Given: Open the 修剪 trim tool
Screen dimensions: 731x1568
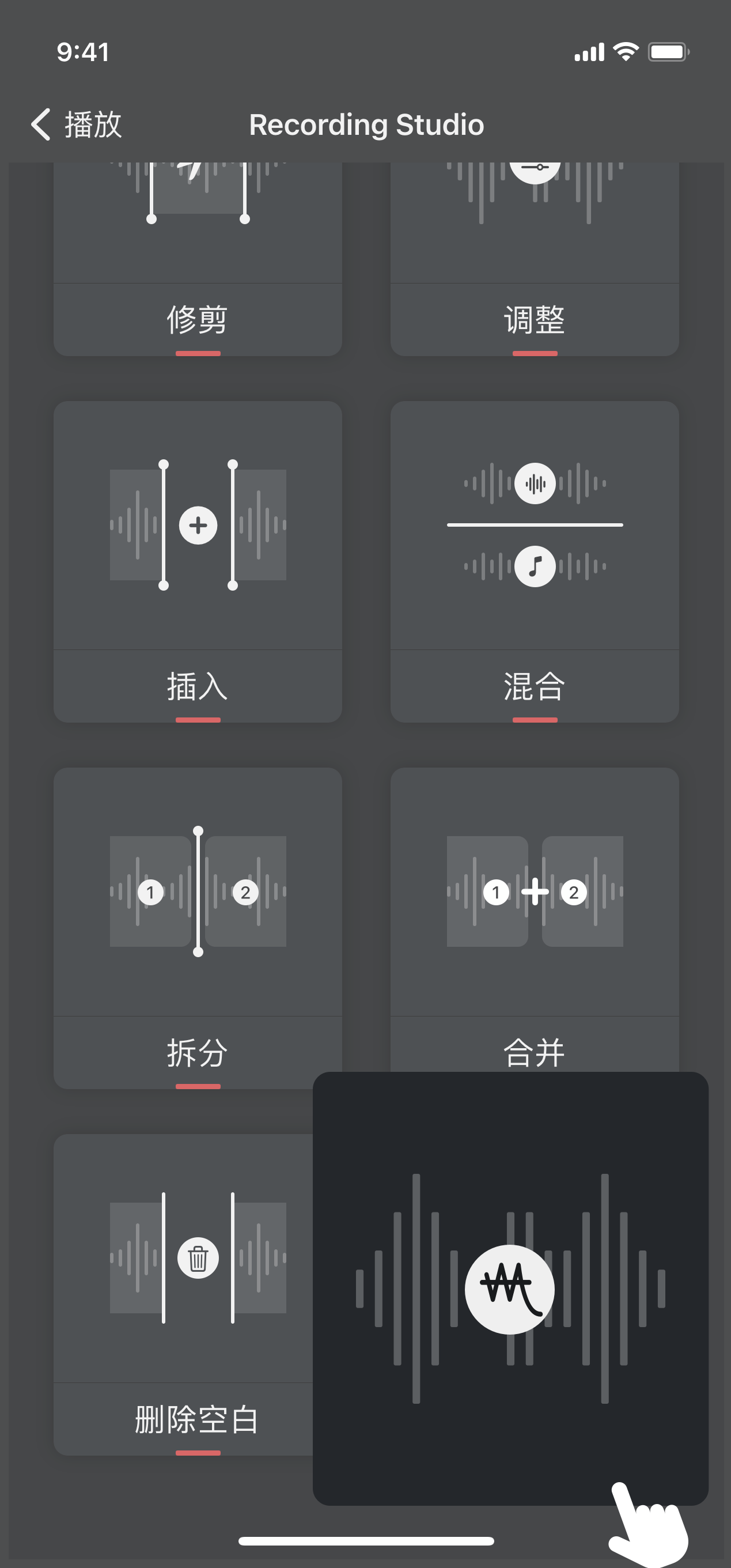Looking at the screenshot, I should (197, 262).
